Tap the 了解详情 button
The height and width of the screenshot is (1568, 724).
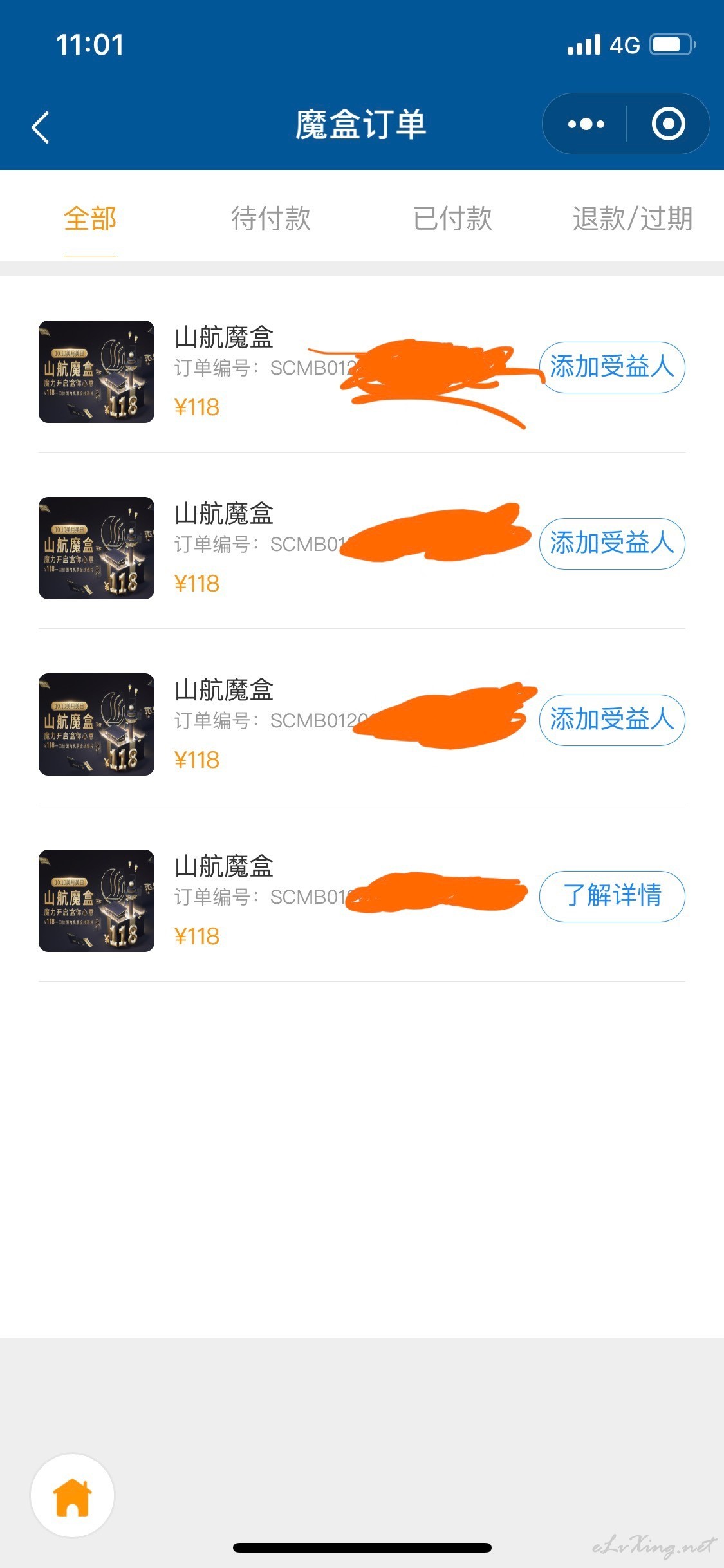coord(612,896)
